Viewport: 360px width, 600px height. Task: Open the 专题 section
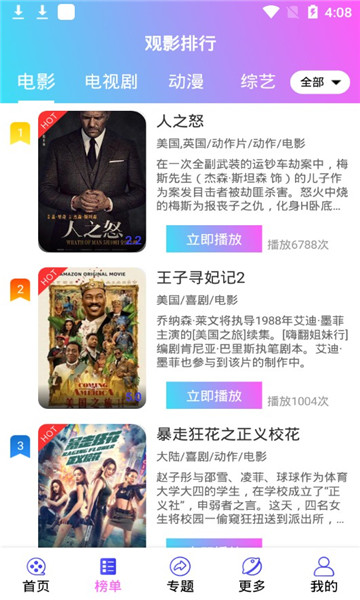(x=180, y=575)
